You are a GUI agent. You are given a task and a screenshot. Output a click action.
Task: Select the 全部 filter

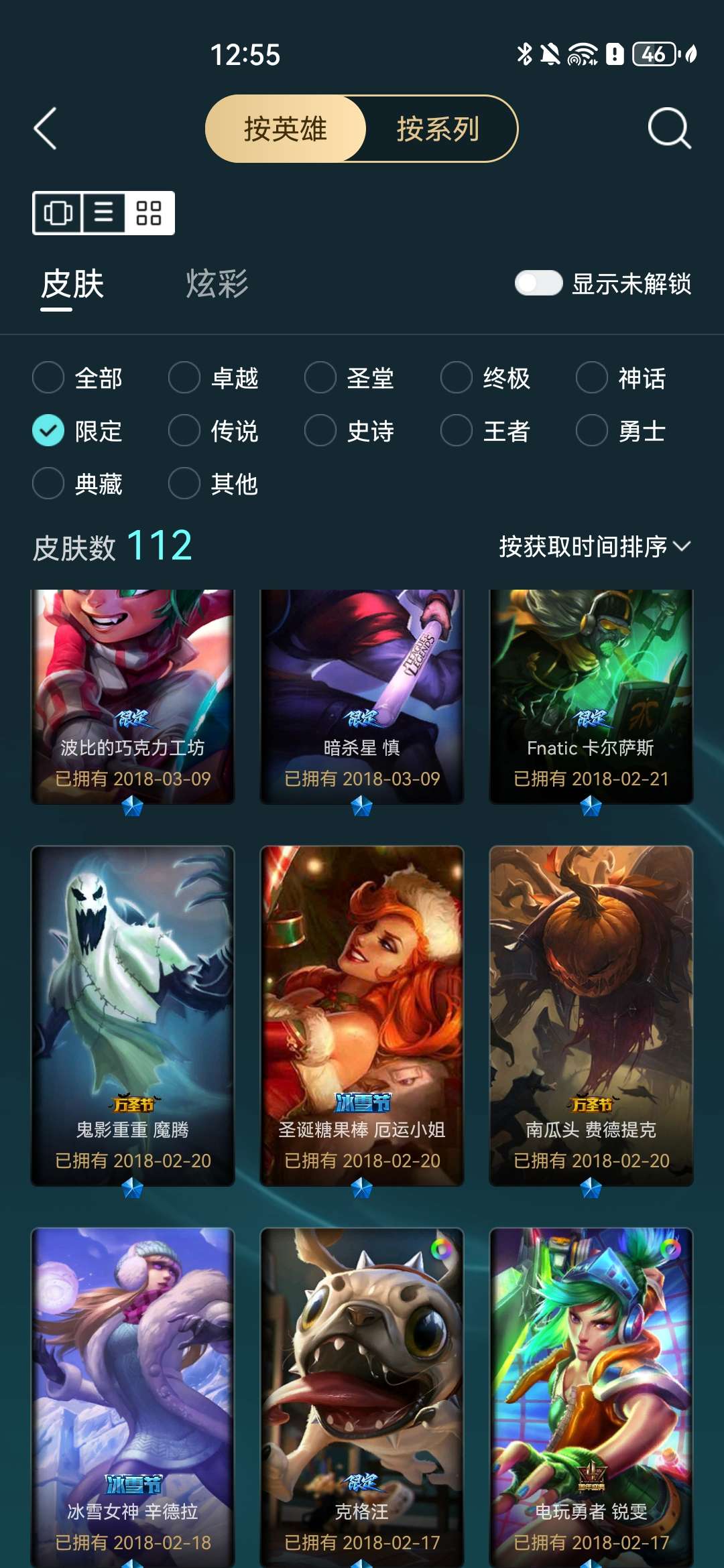49,378
